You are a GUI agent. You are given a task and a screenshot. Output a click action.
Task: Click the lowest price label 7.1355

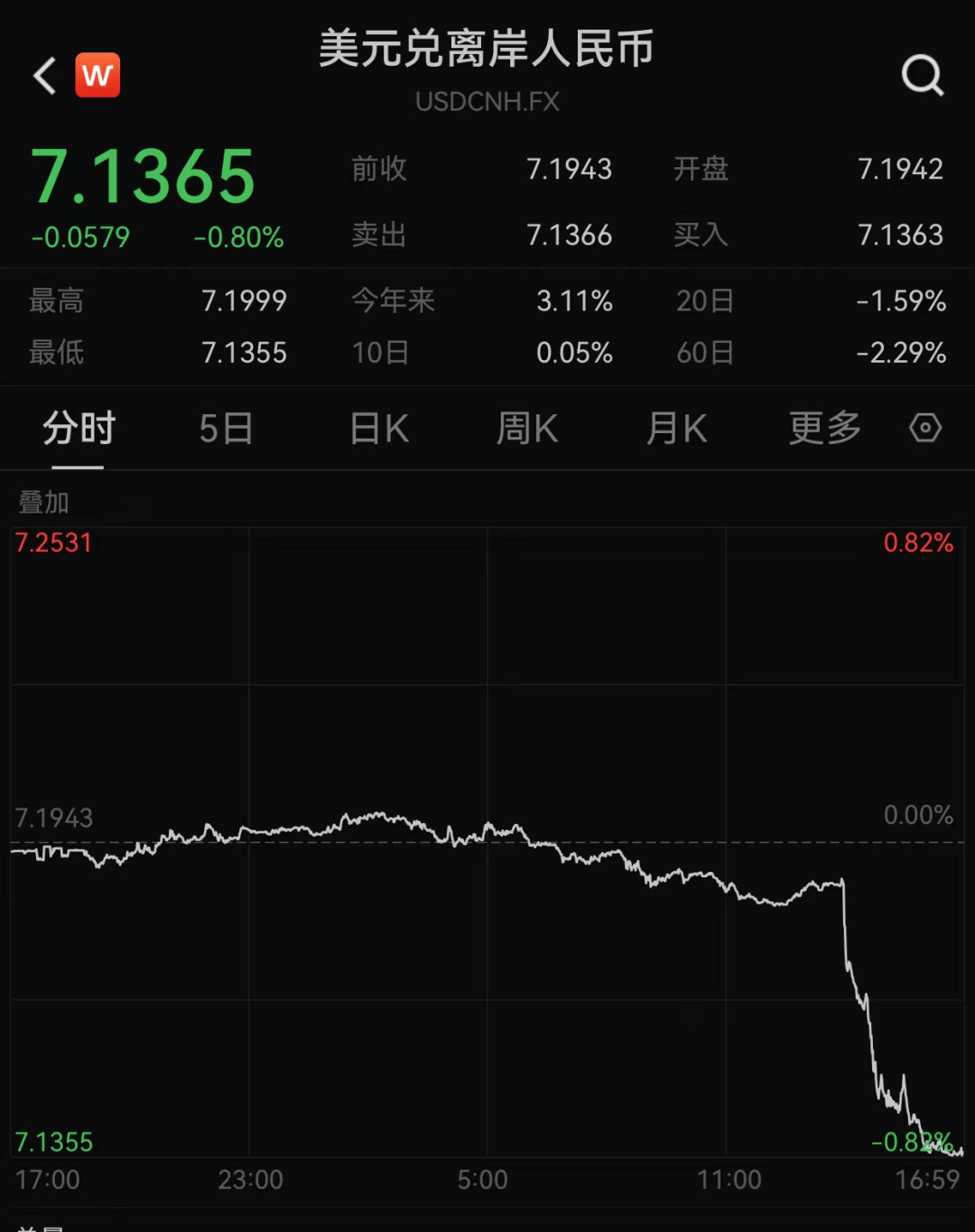[54, 1141]
